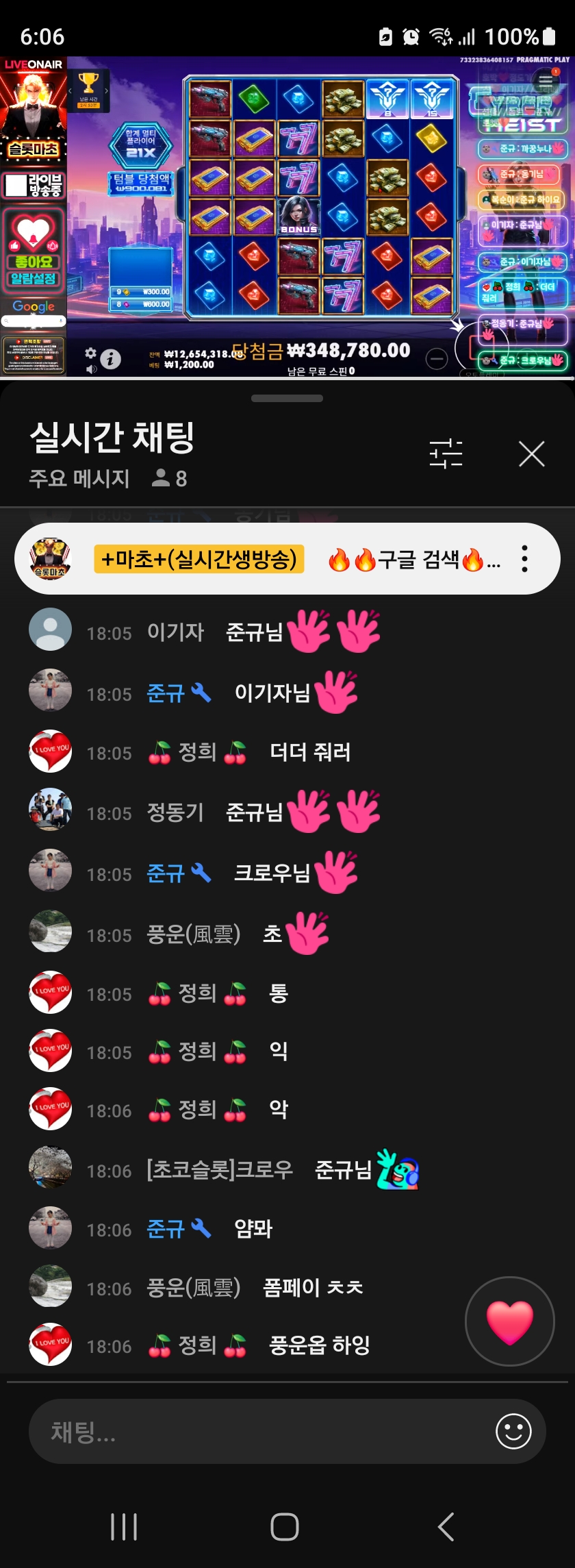View 풍운(風雲) profile from 폼페이 message

click(50, 1287)
